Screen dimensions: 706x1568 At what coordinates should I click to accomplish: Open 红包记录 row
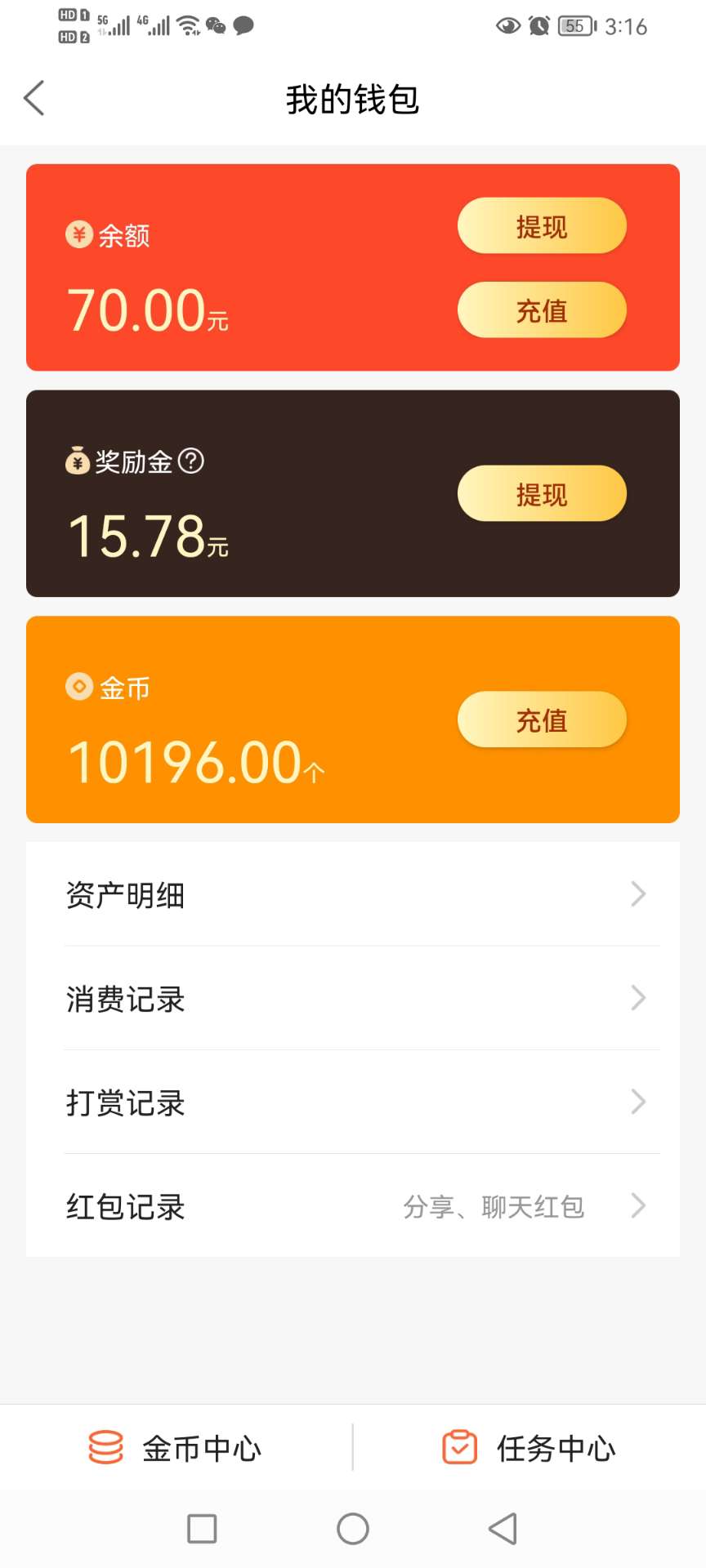353,1205
